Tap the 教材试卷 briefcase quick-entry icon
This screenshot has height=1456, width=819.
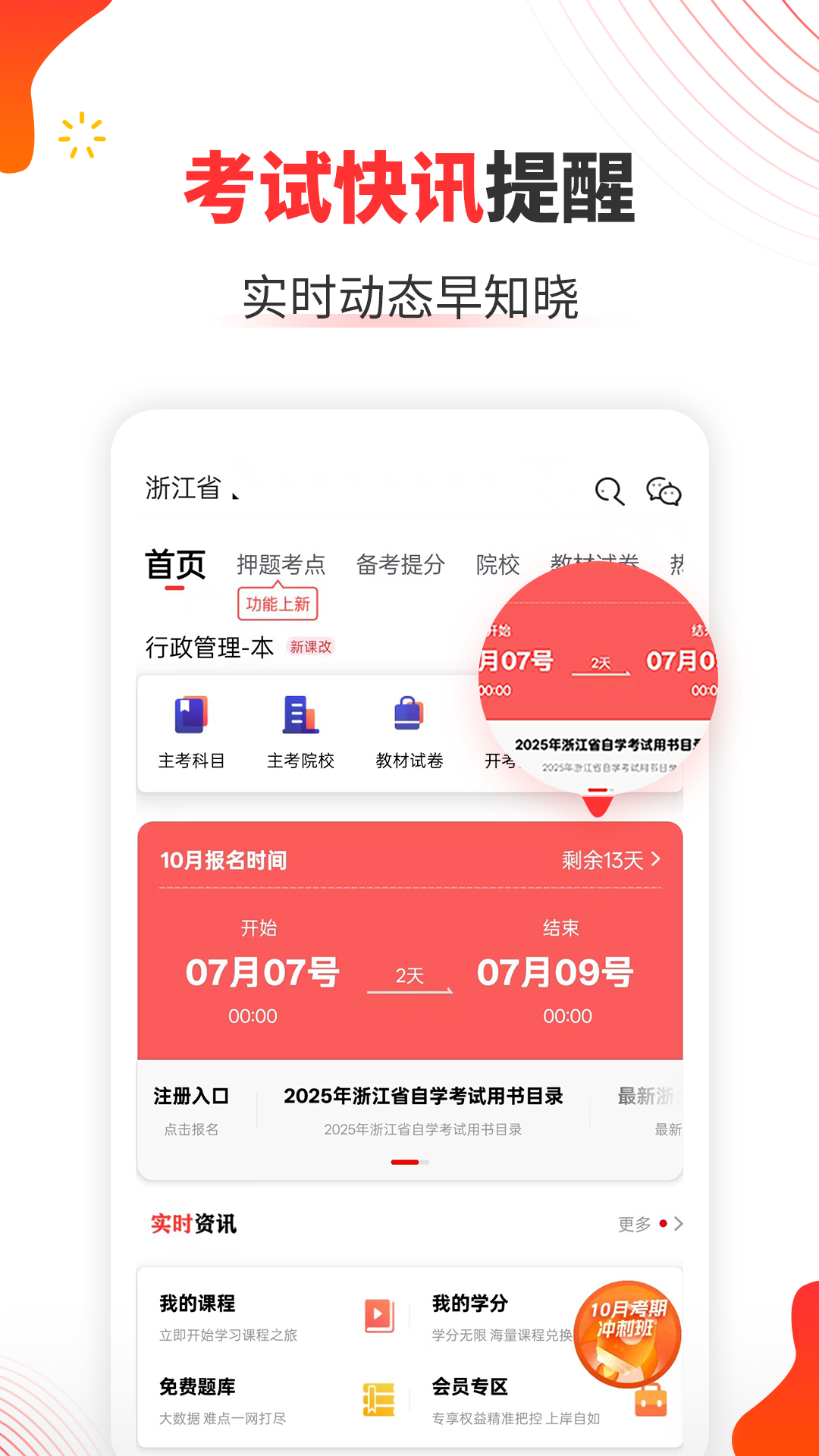(x=408, y=714)
